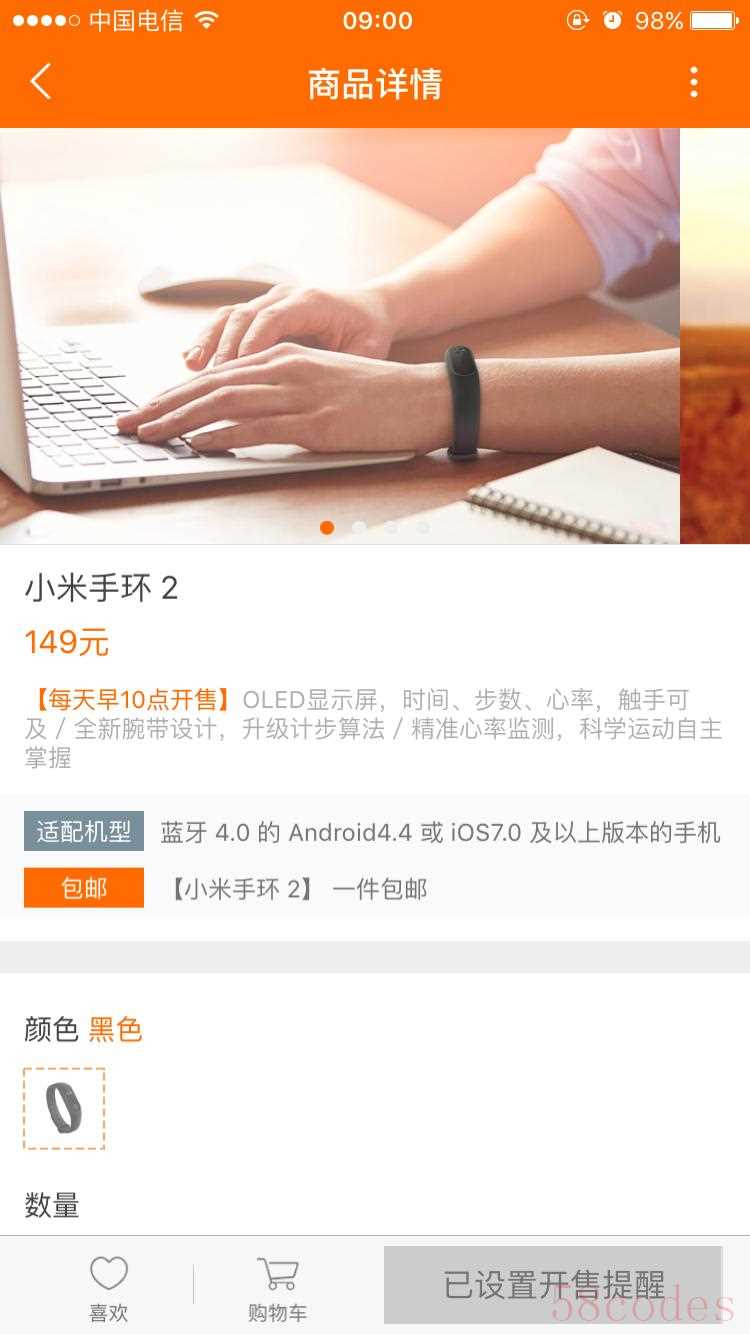Open the three-dot overflow menu

[x=693, y=82]
